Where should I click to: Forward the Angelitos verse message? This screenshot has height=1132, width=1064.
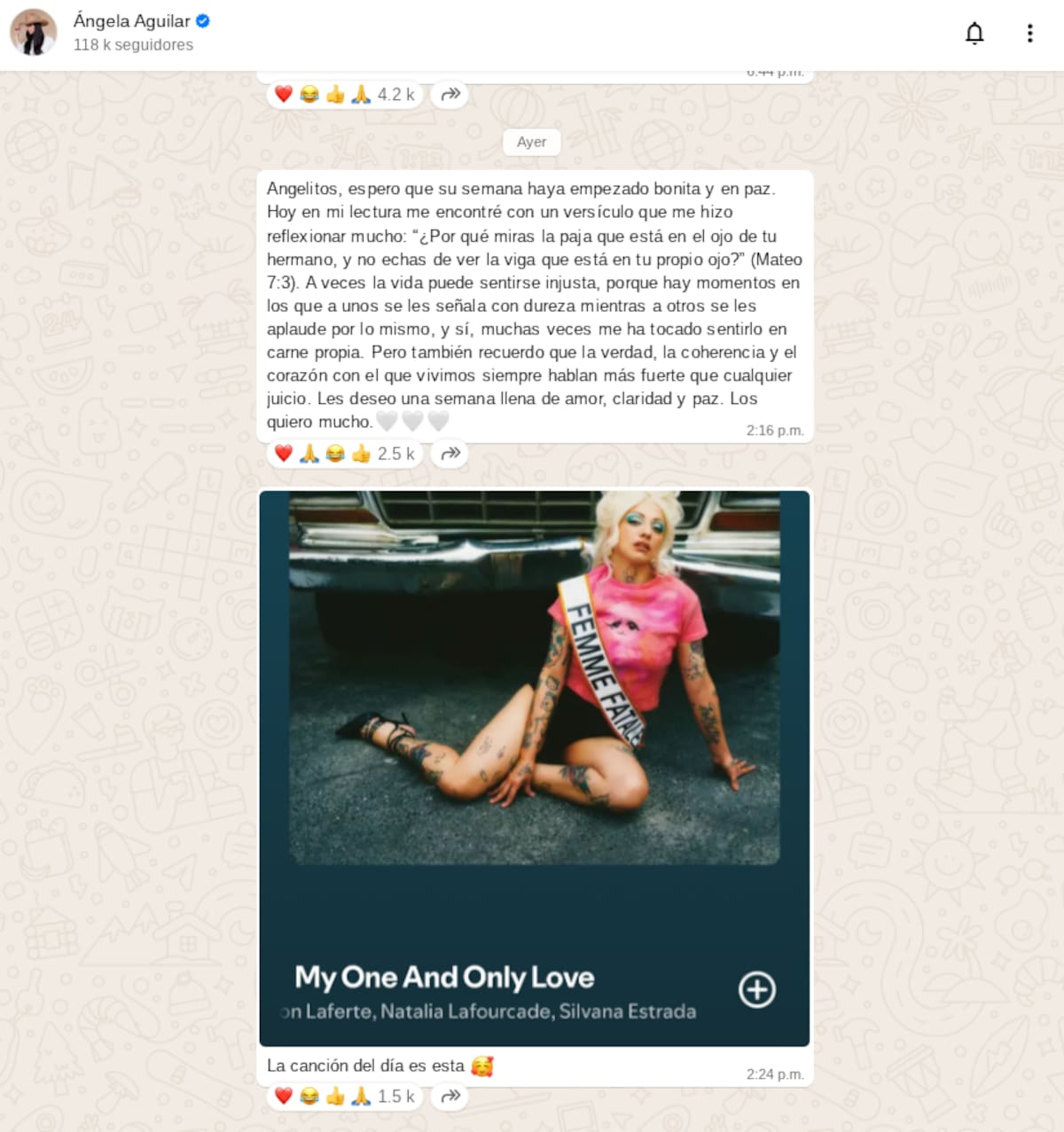[450, 454]
